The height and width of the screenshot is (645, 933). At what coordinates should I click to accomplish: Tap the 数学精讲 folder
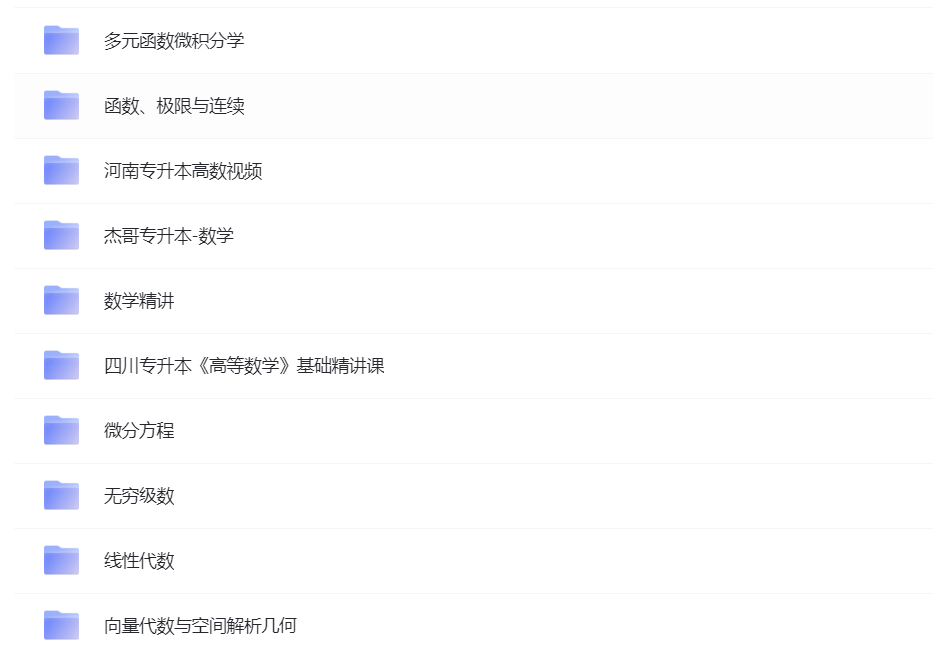(139, 301)
